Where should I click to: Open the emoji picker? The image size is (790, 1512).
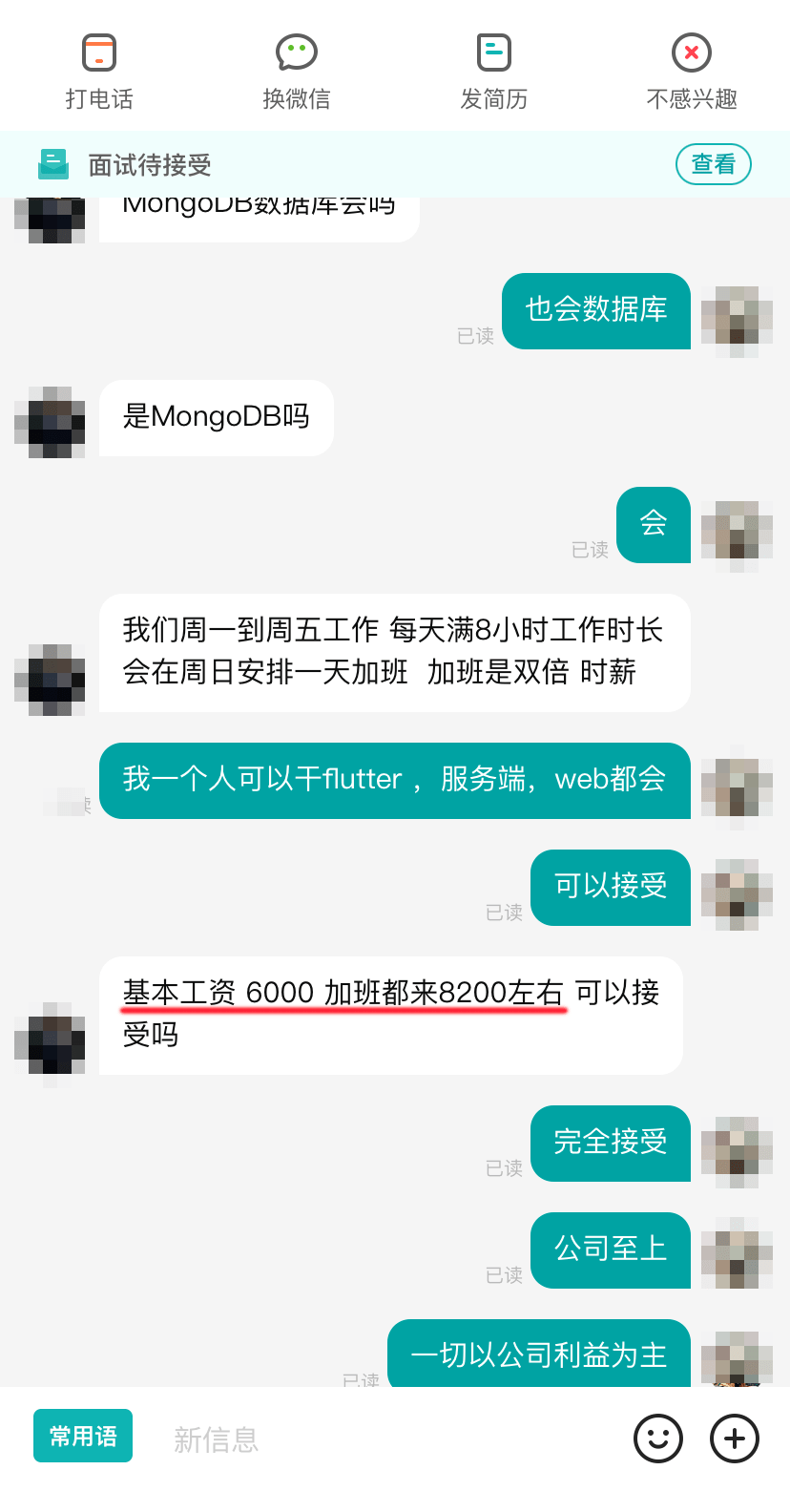point(658,1438)
